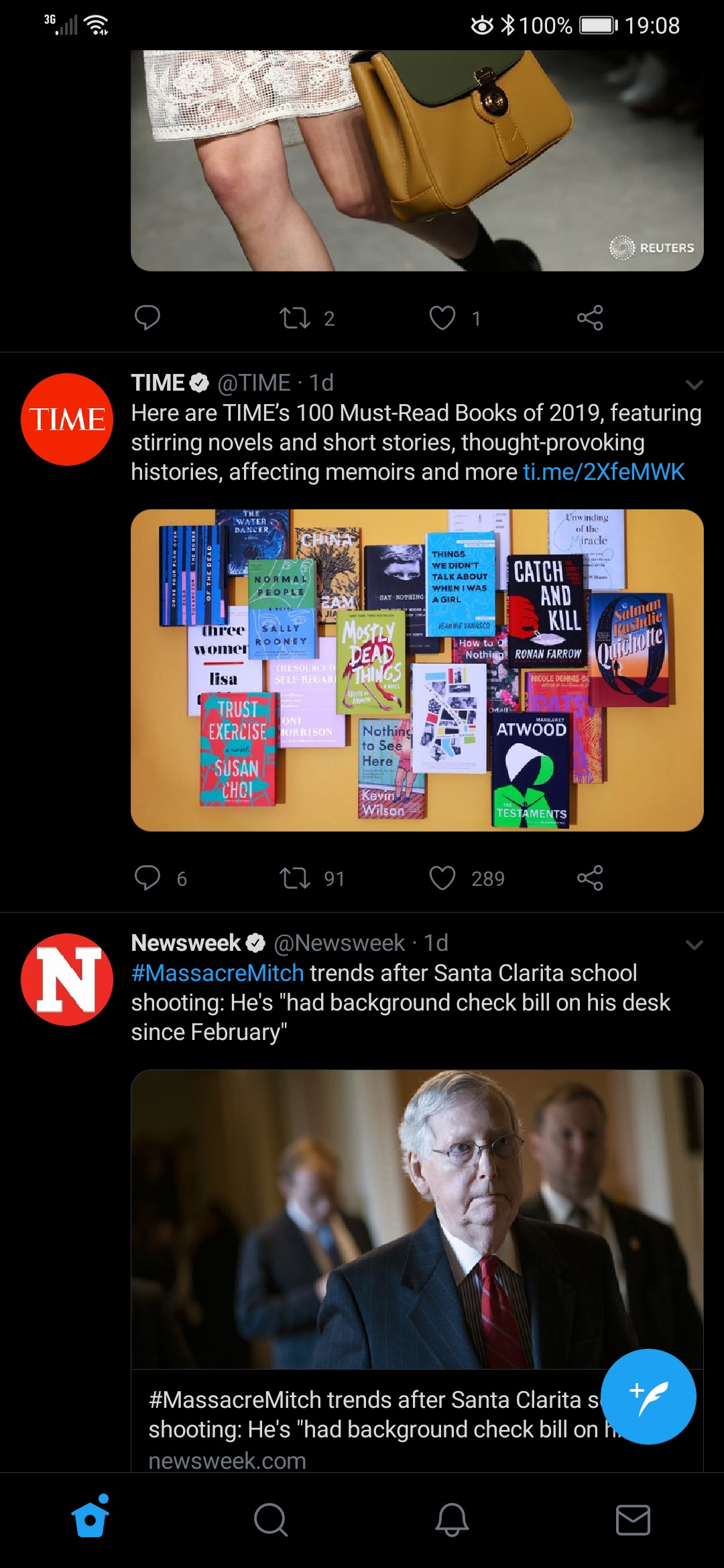Screen dimensions: 724x1568
Task: Like the Reuters photo tweet
Action: [442, 318]
